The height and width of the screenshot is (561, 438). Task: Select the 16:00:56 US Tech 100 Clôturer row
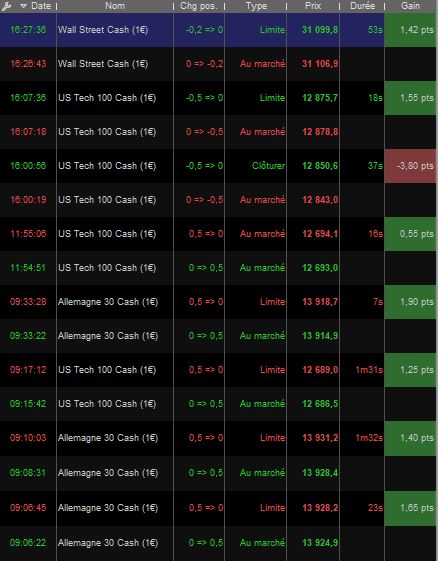click(x=218, y=166)
